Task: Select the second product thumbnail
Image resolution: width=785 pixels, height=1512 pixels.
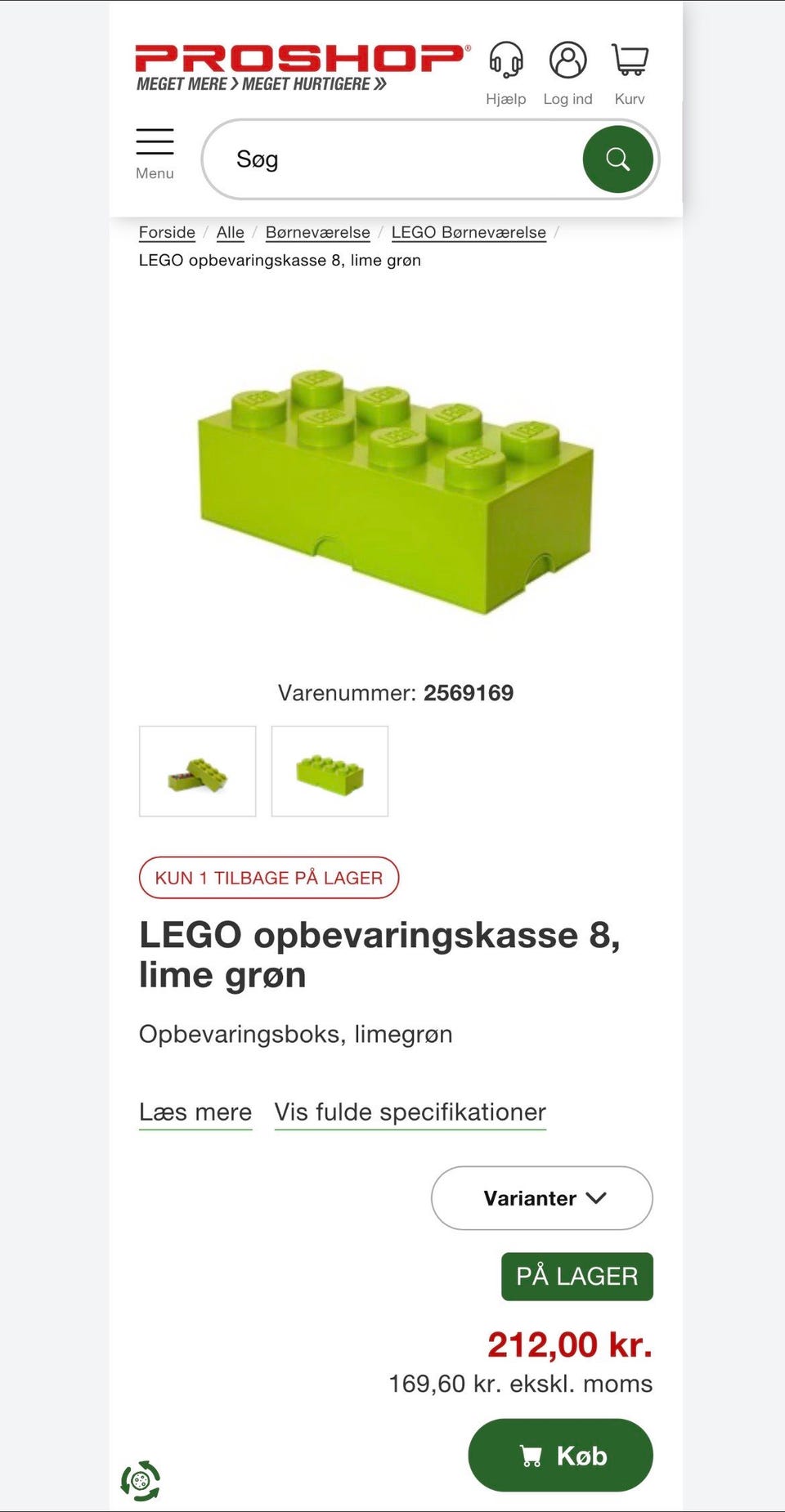Action: tap(329, 771)
